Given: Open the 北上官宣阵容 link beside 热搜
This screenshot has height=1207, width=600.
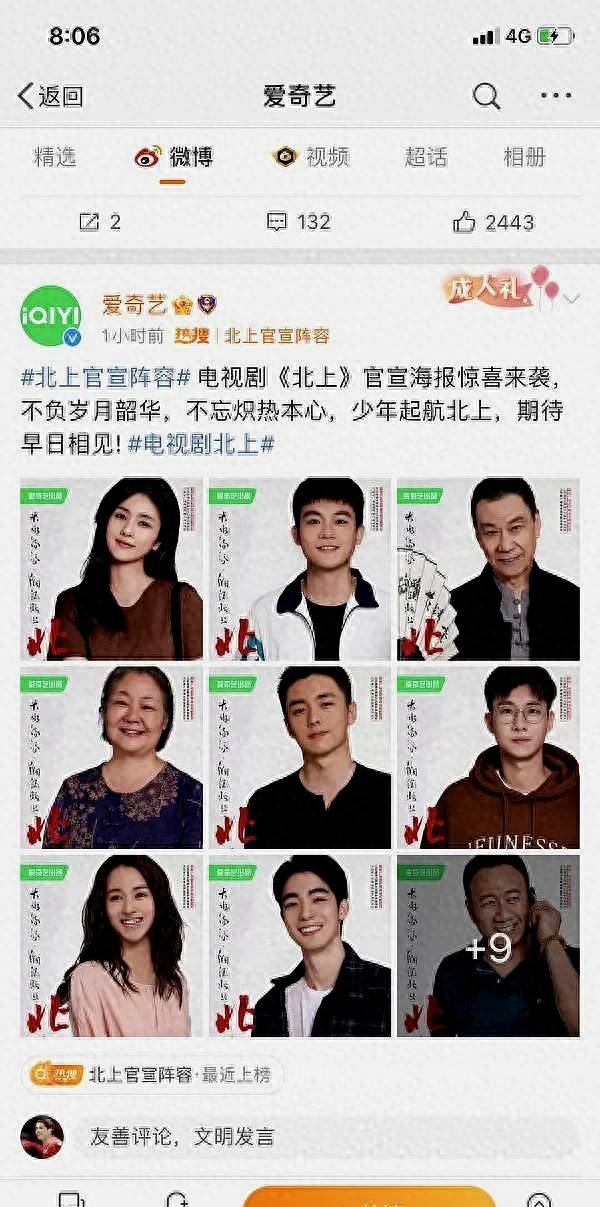Looking at the screenshot, I should [x=278, y=335].
